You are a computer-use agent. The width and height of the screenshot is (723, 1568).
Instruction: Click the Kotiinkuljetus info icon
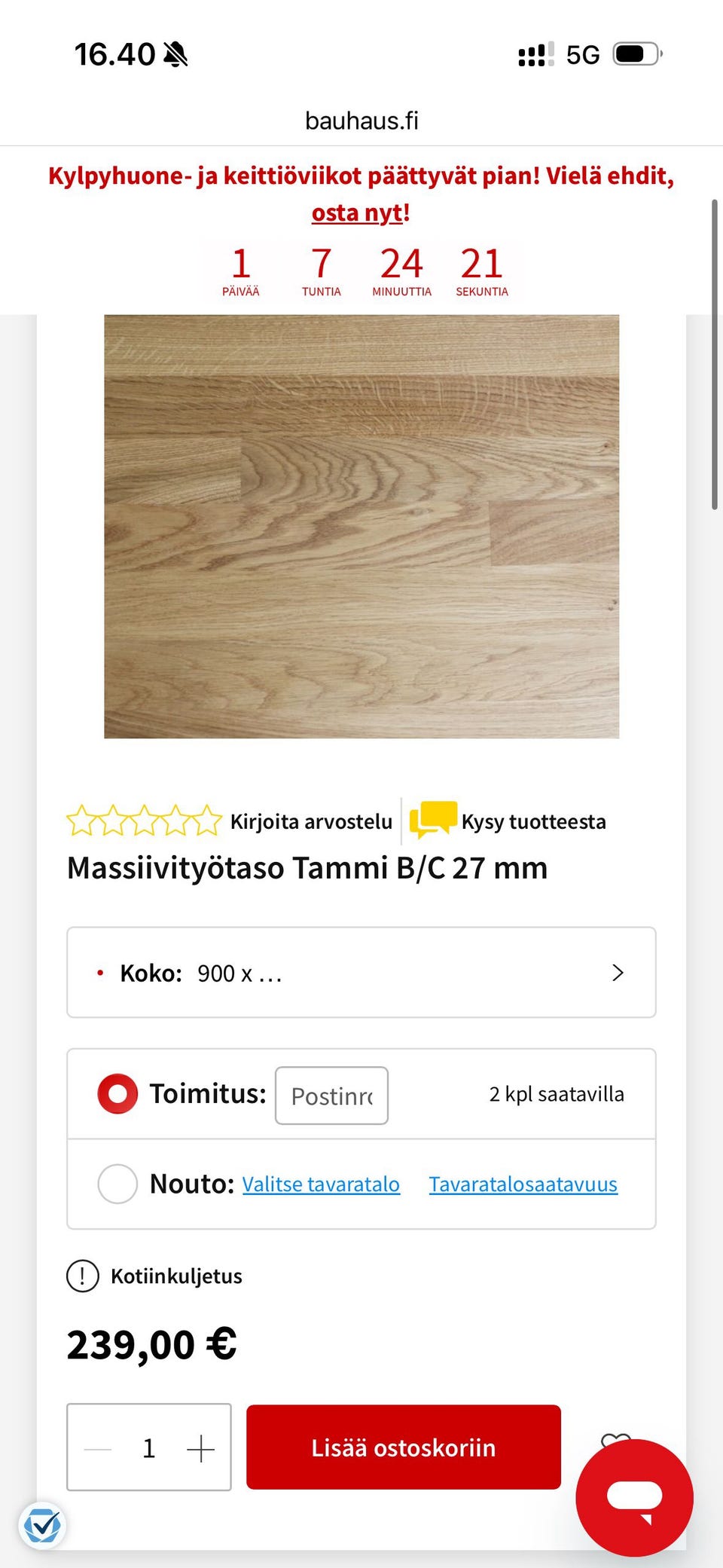82,1276
